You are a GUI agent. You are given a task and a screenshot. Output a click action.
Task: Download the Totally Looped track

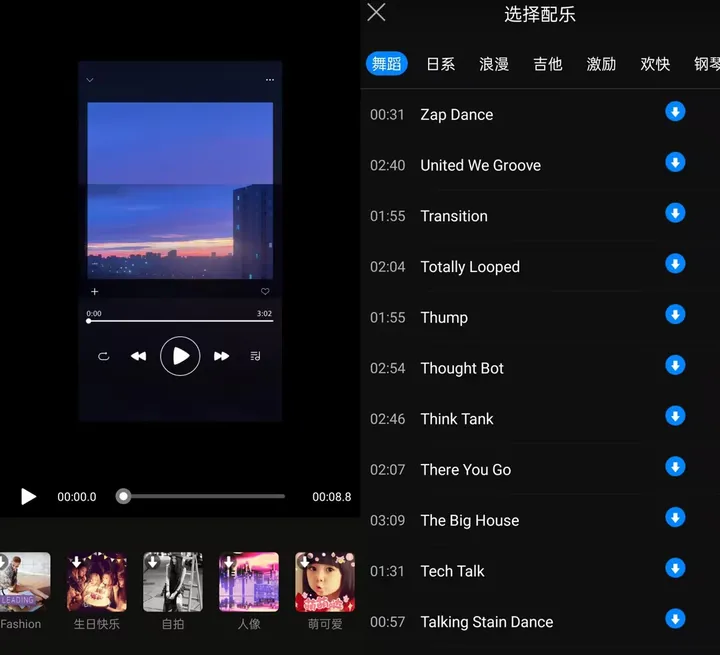point(675,264)
